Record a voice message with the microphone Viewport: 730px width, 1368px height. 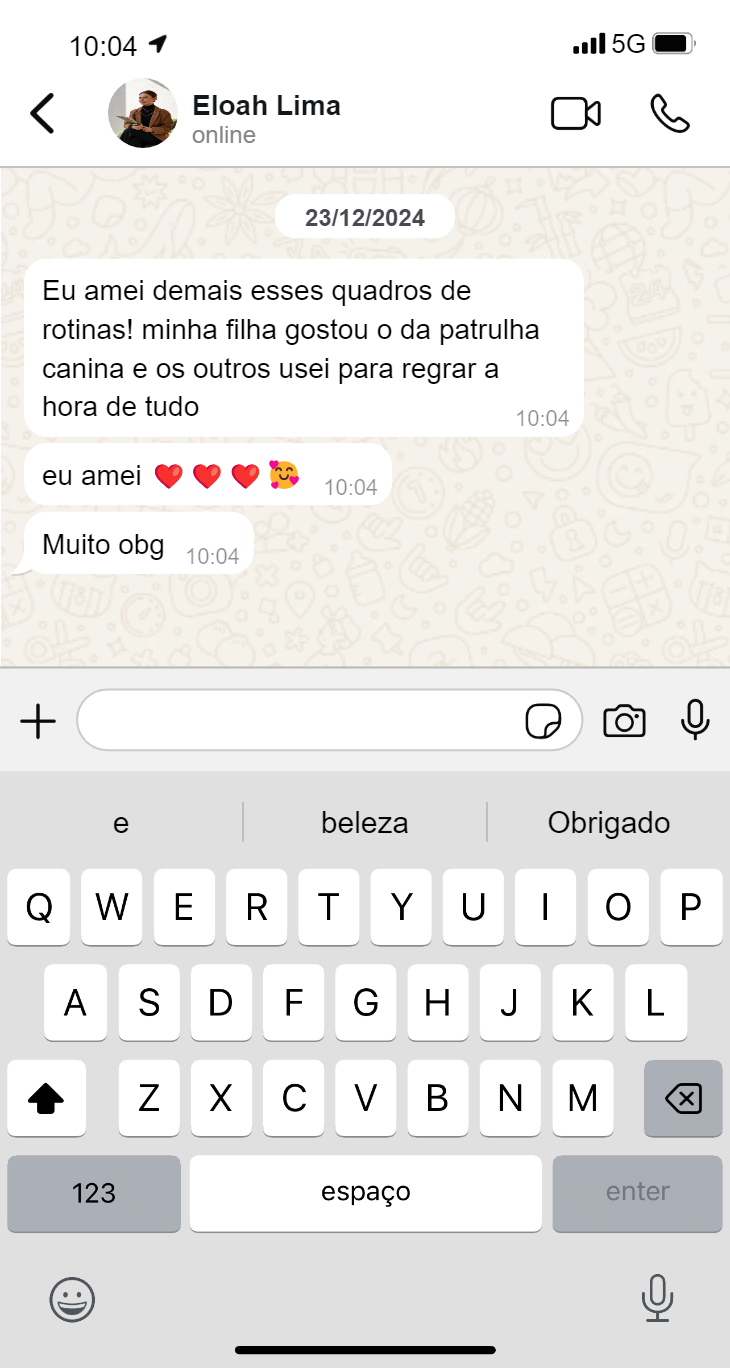(695, 720)
